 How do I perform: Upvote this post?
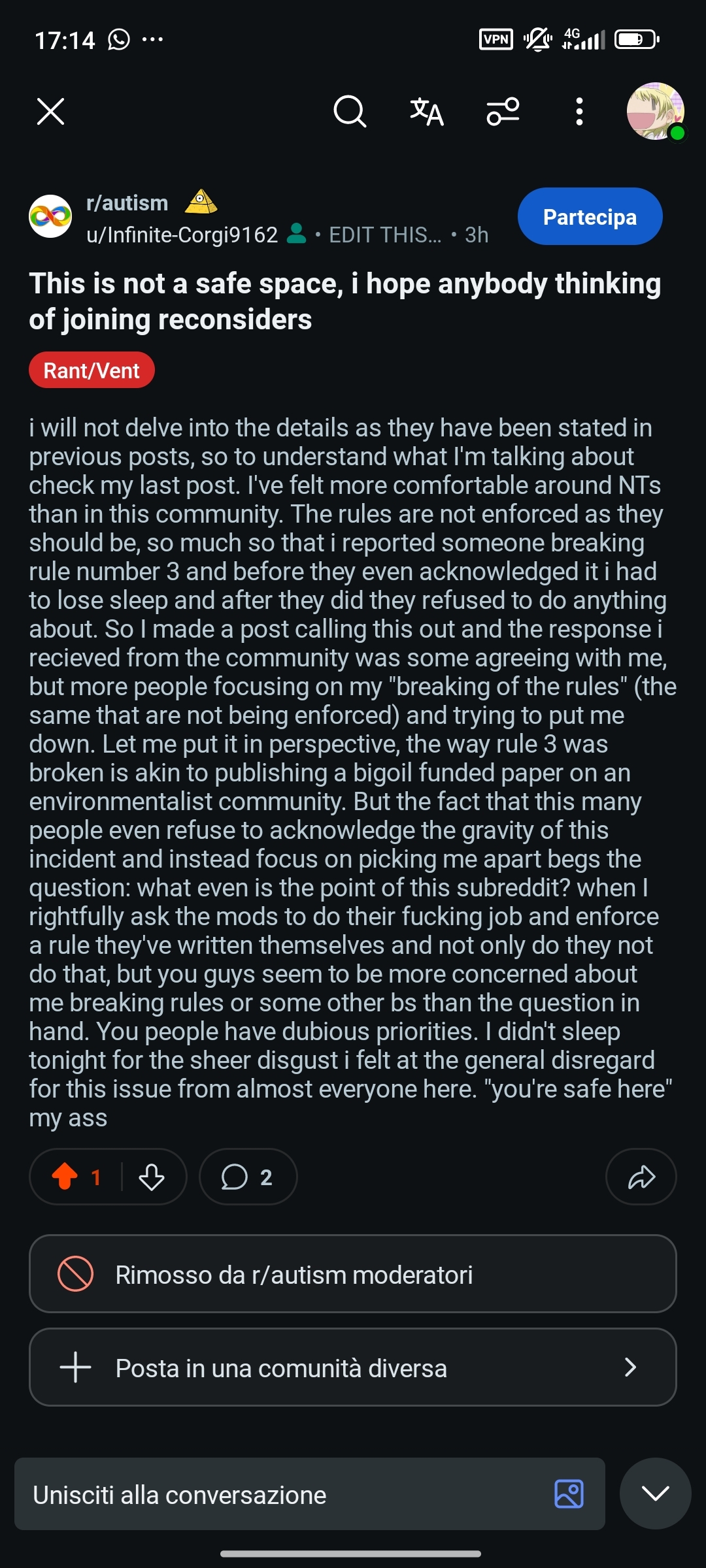[65, 1177]
